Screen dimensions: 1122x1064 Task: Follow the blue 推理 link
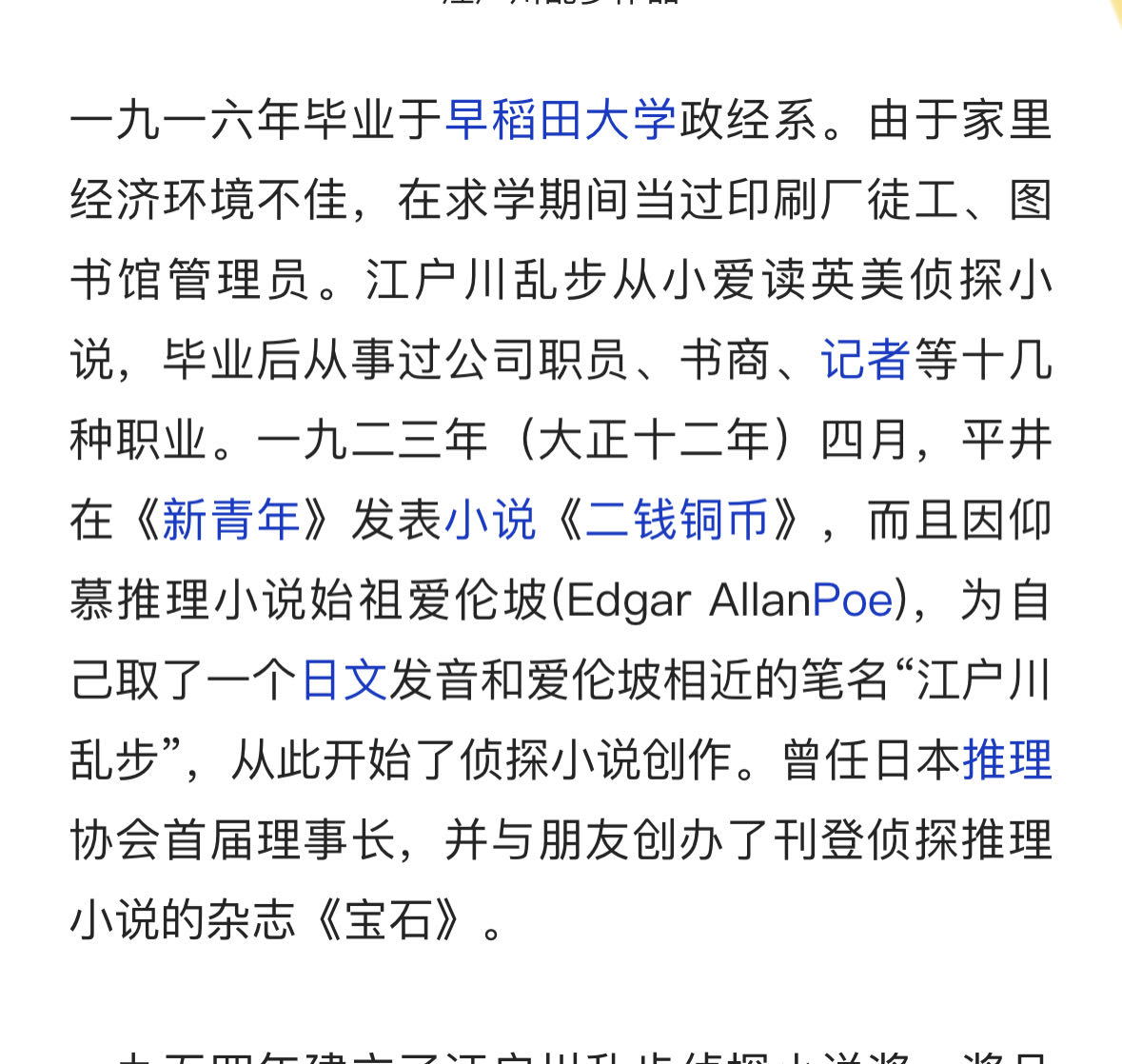[x=1007, y=760]
